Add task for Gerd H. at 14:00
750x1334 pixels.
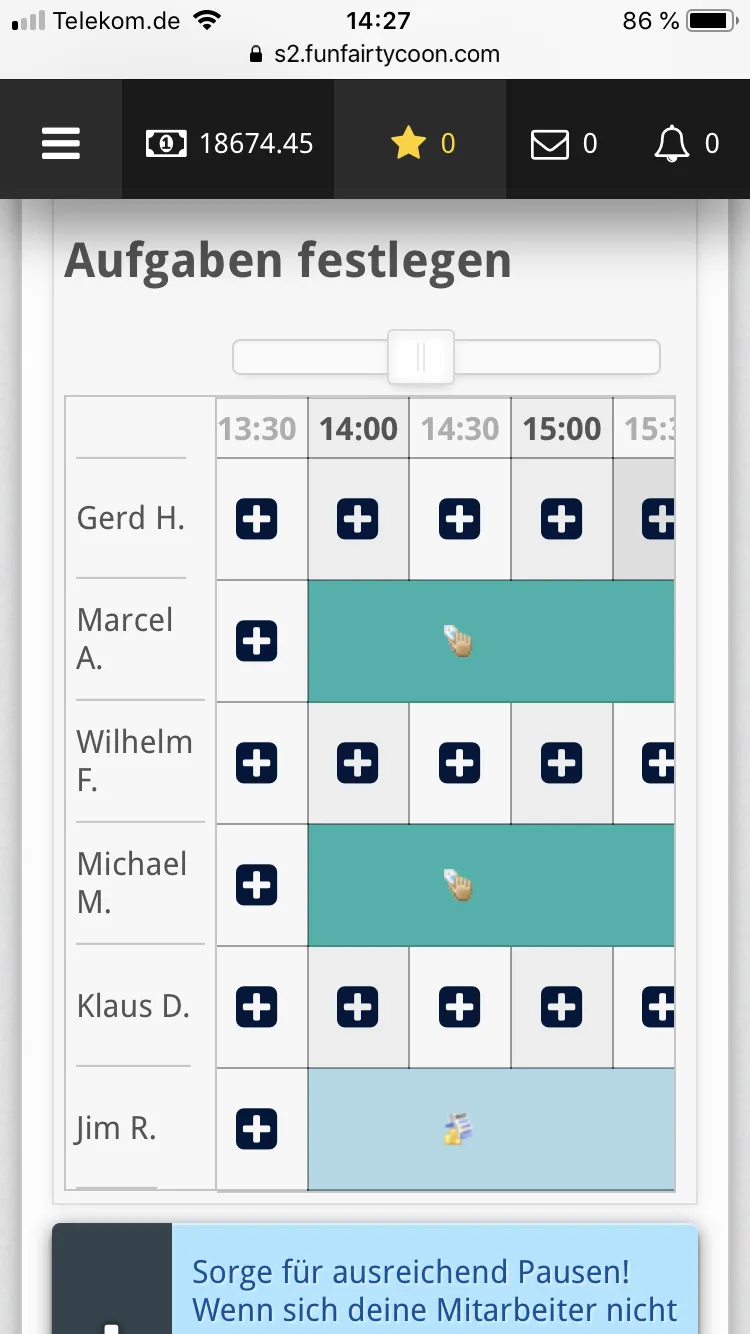pos(358,520)
